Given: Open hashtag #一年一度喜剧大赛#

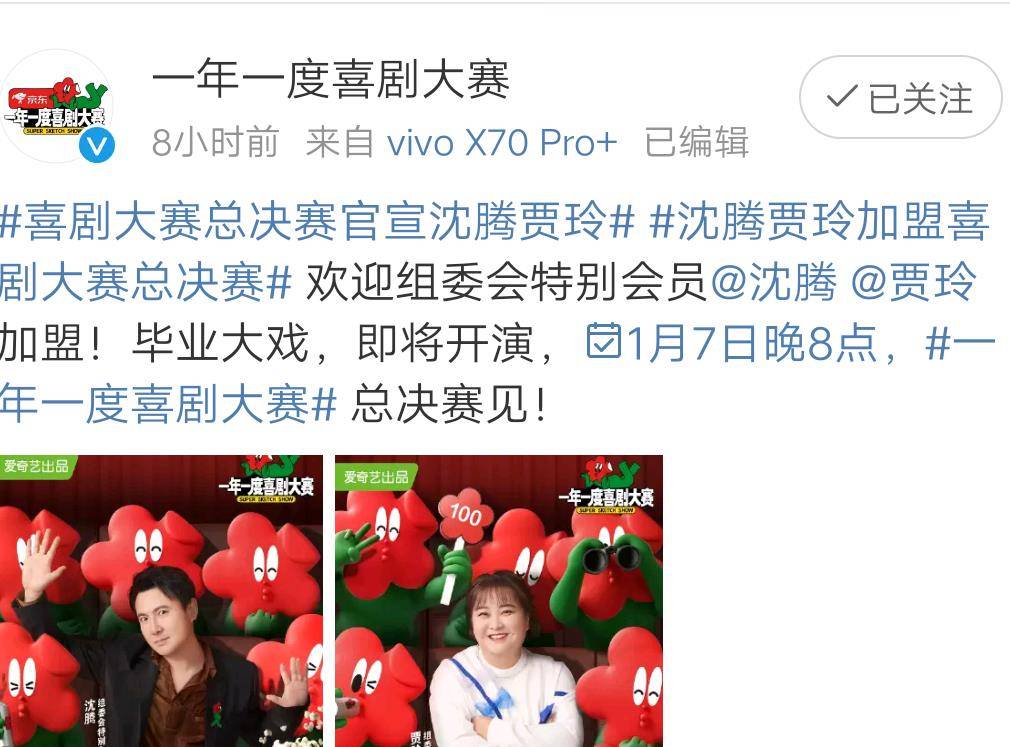Looking at the screenshot, I should coord(168,406).
